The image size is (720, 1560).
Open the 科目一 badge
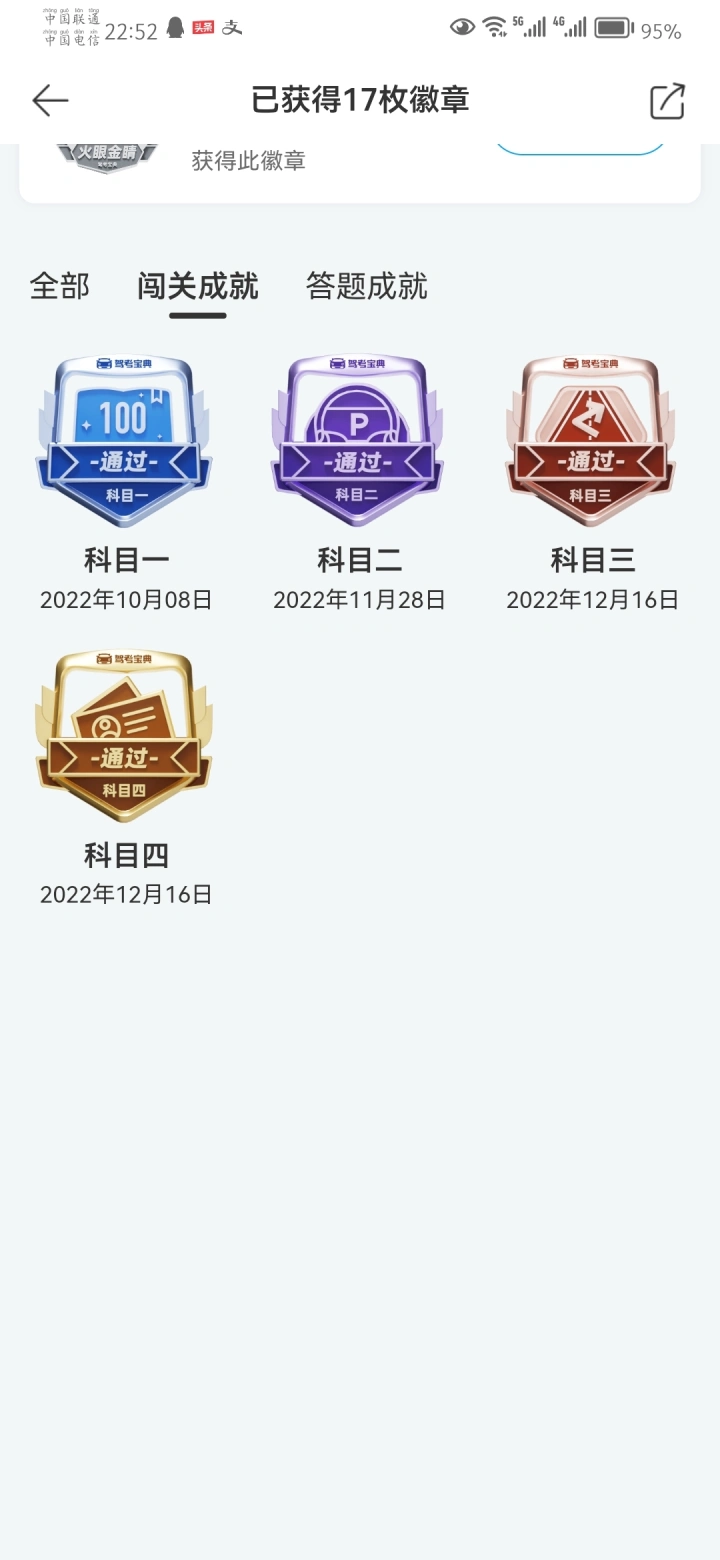(x=125, y=442)
